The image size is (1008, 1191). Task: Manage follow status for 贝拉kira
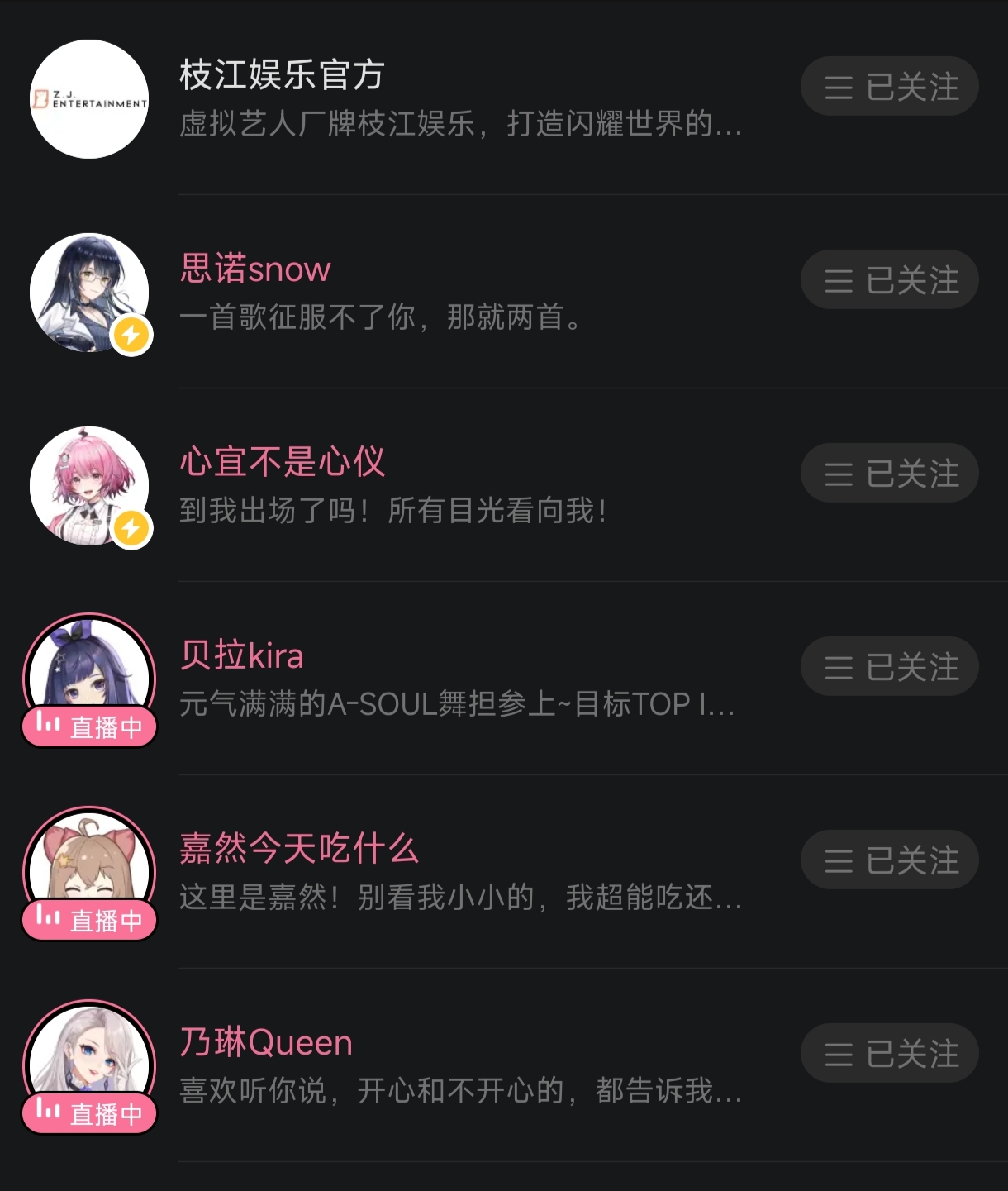[890, 666]
